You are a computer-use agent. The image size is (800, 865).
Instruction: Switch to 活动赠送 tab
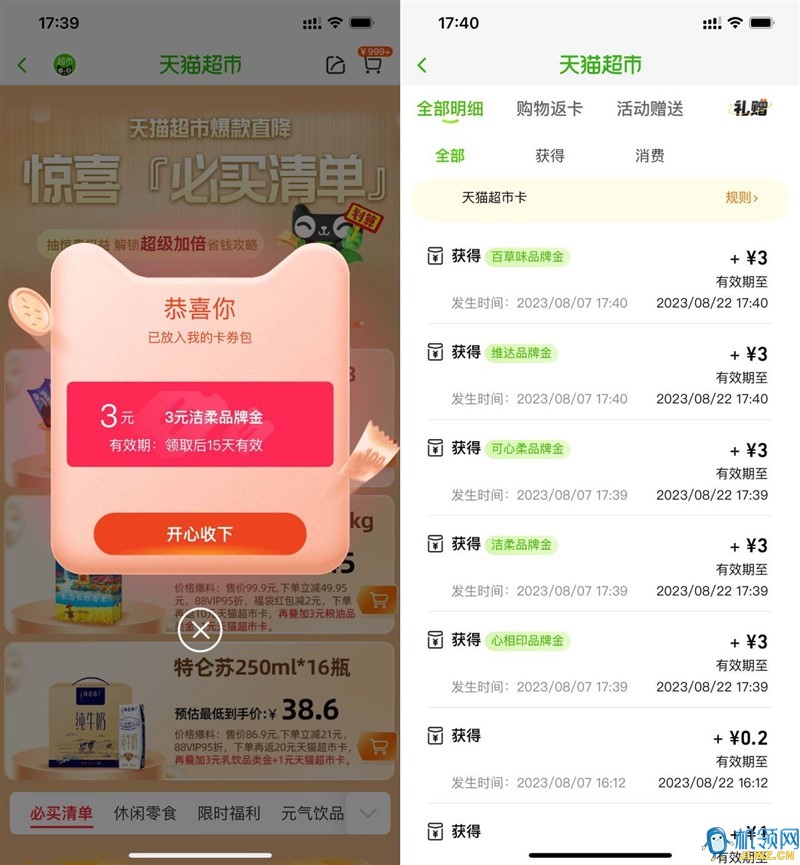(650, 109)
